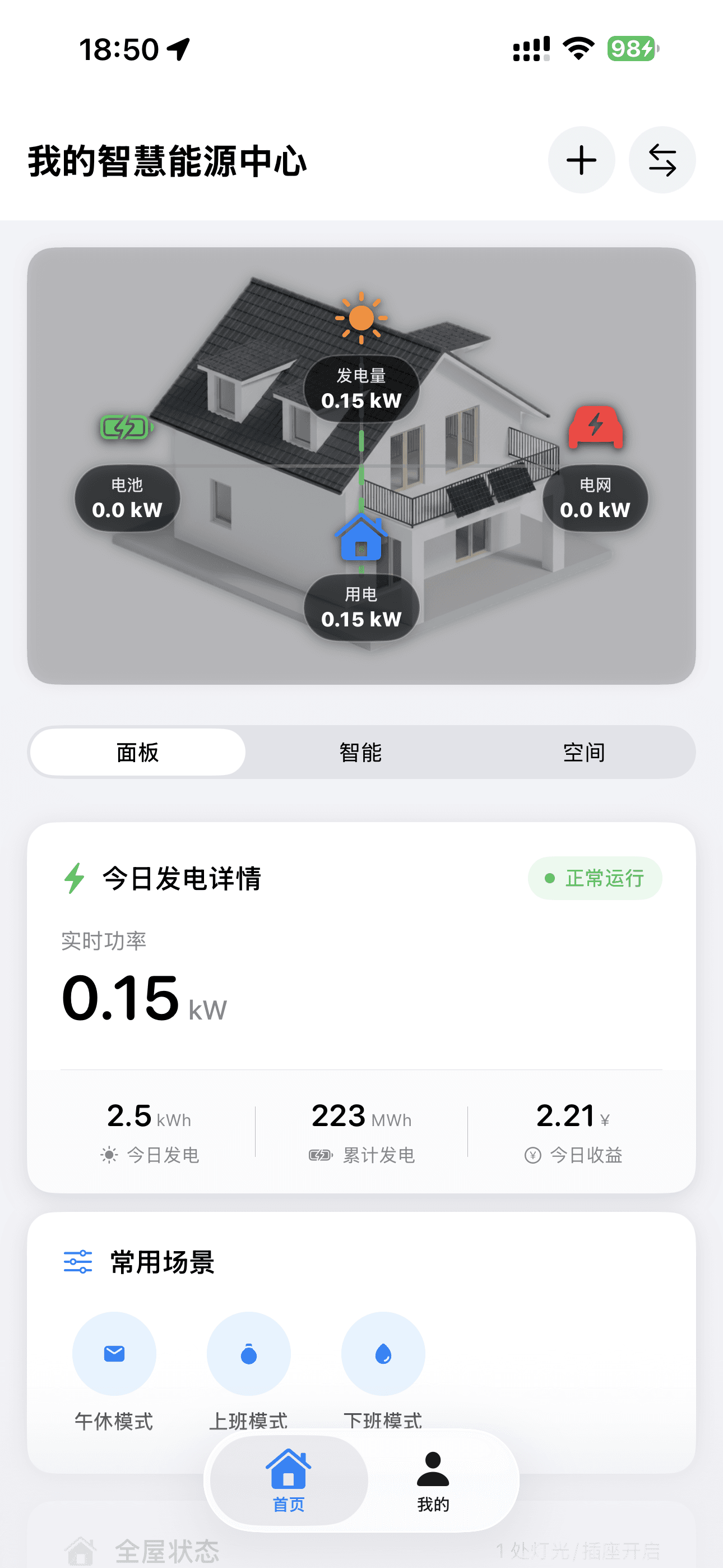This screenshot has height=1568, width=723.
Task: Open the 发电量 0.15 kW bubble details
Action: coord(361,389)
